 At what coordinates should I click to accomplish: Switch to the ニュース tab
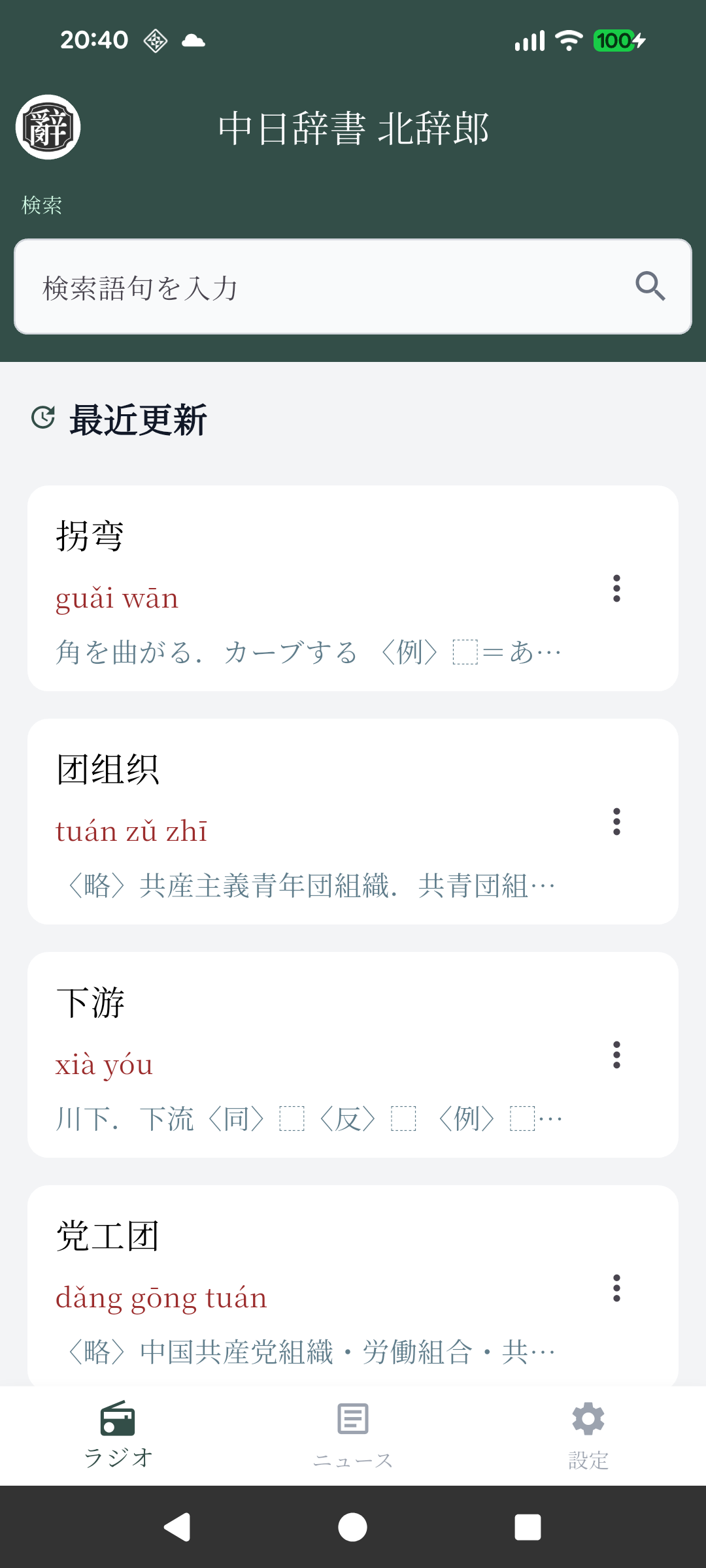pos(353,1435)
